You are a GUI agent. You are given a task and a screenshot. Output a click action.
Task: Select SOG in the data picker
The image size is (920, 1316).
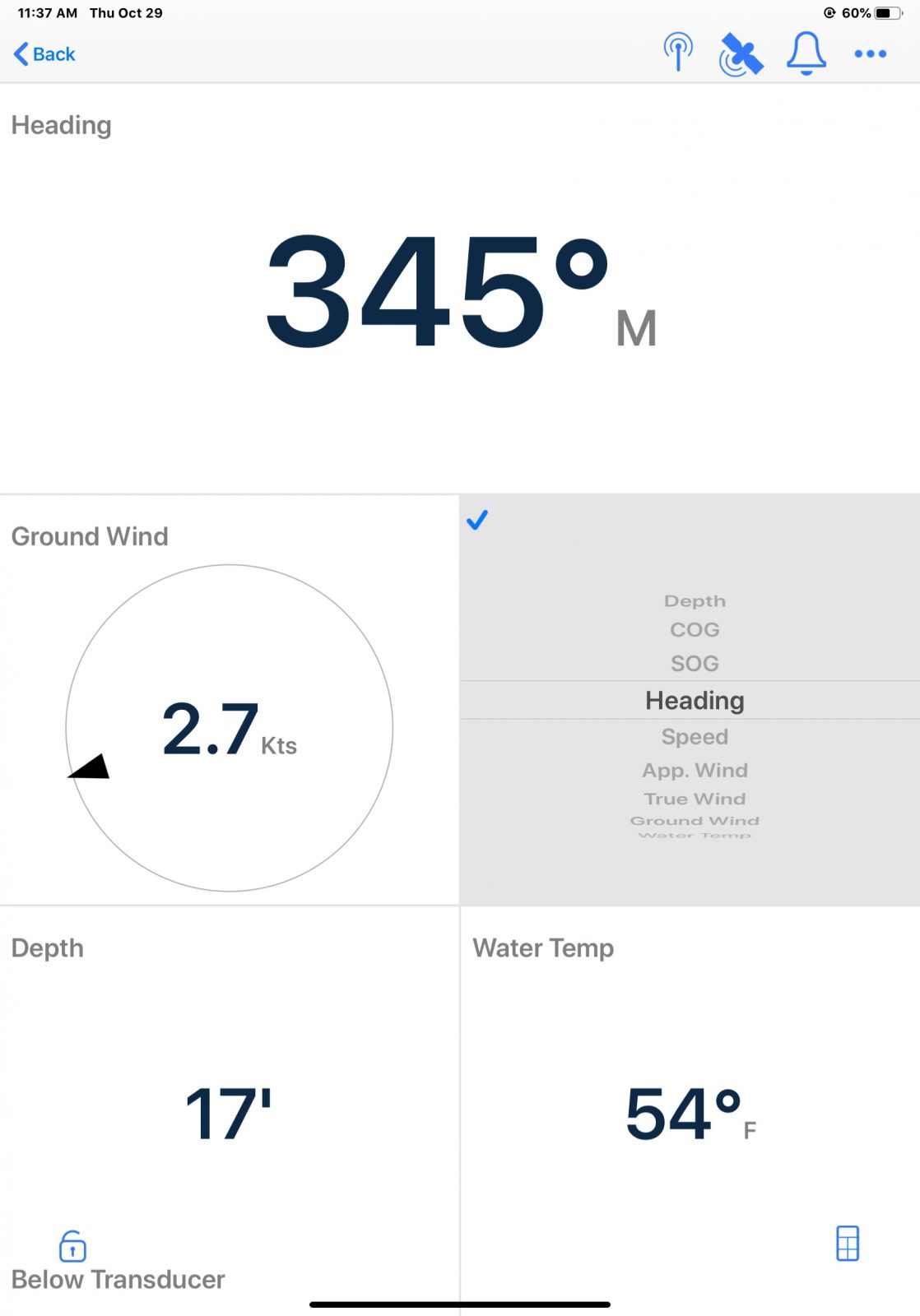pos(695,663)
